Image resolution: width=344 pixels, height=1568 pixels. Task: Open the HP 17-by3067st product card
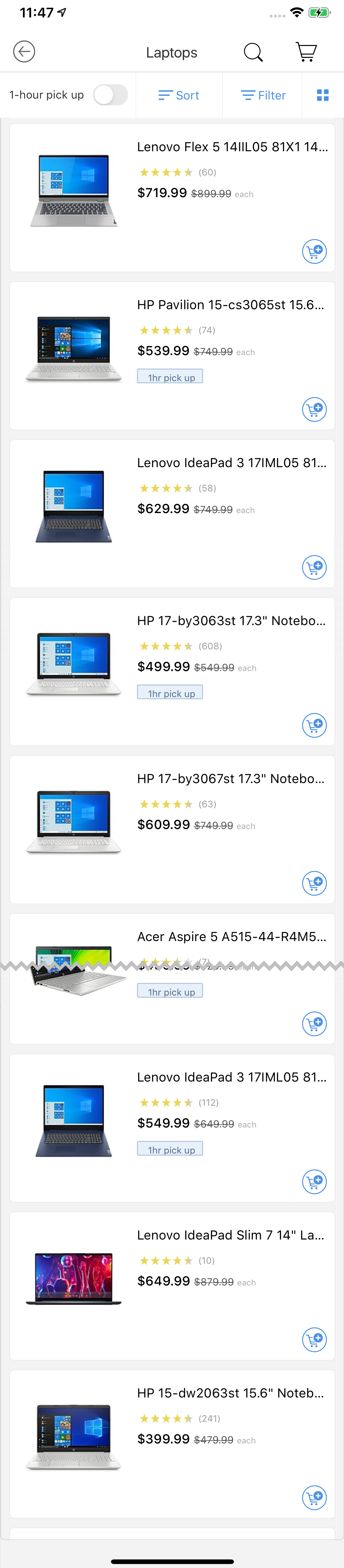click(x=230, y=778)
